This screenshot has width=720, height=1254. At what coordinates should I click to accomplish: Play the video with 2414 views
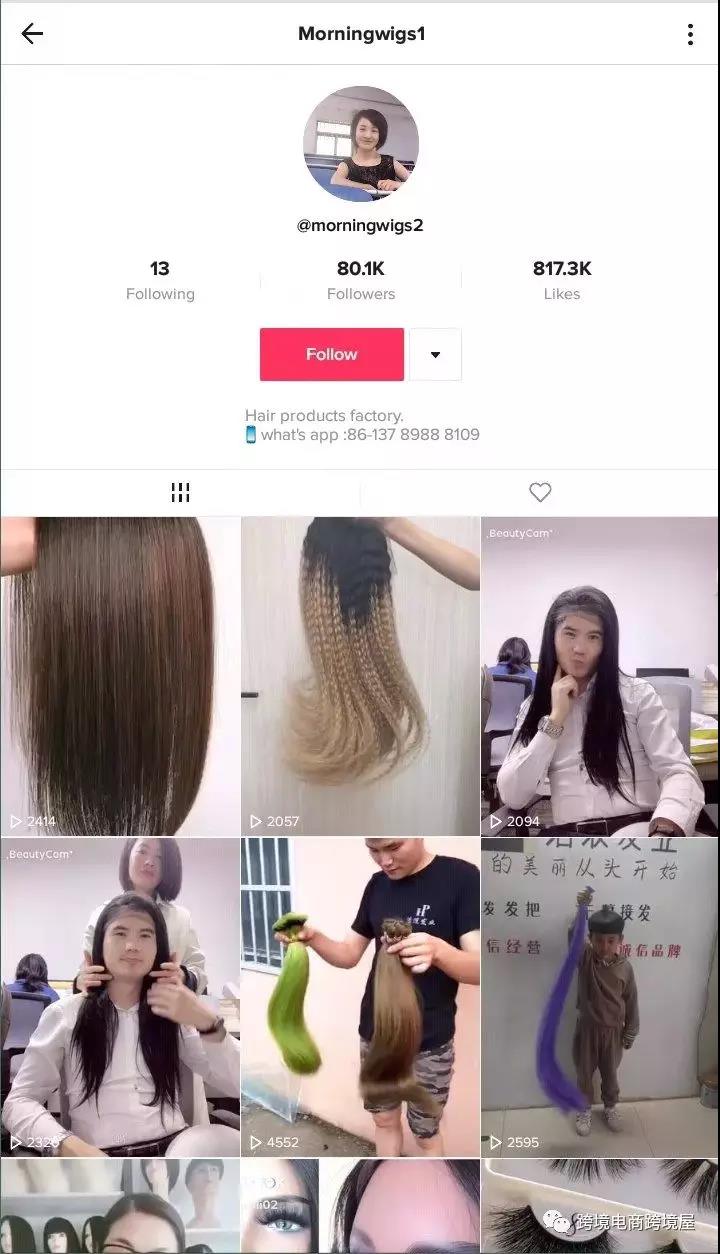120,676
